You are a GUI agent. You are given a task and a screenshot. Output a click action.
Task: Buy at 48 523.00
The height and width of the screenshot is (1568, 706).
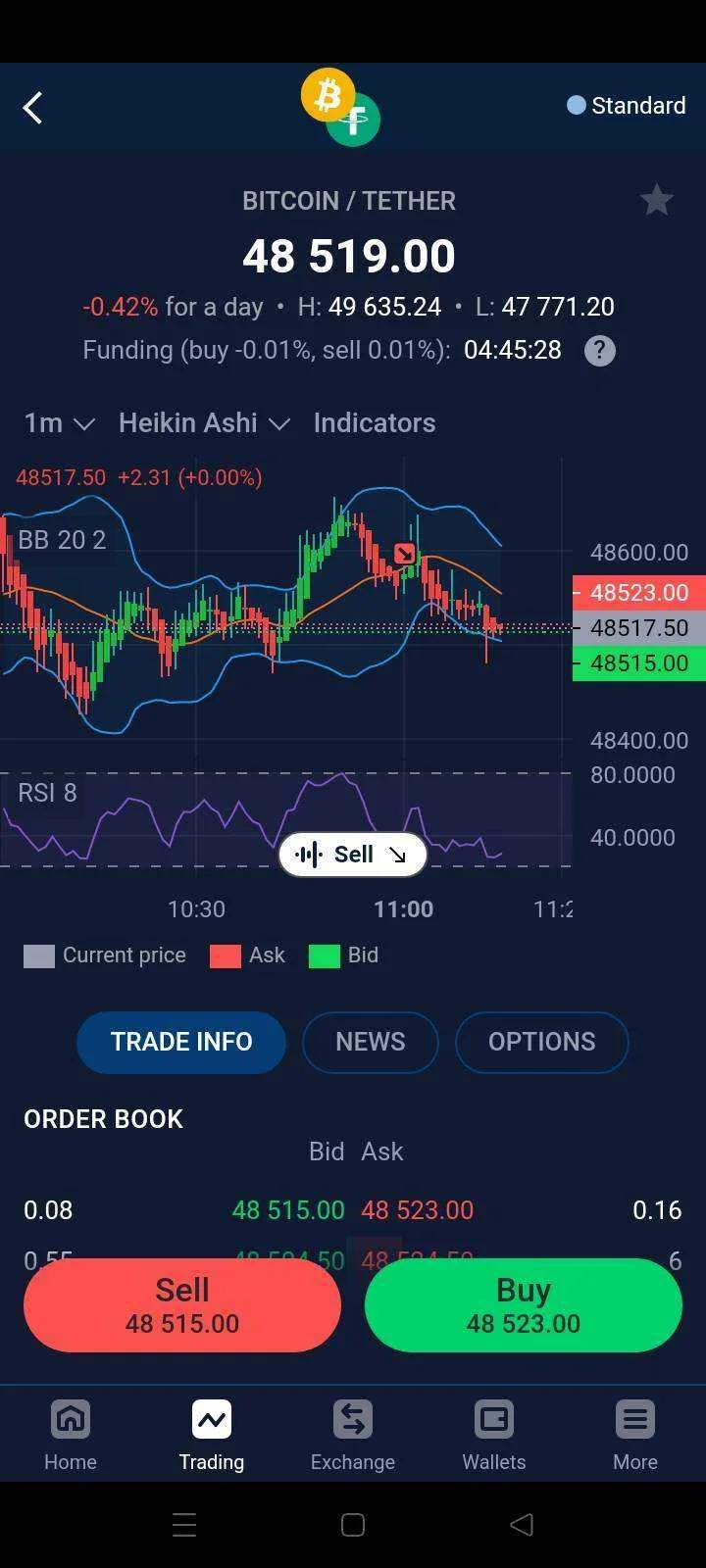[x=524, y=1305]
